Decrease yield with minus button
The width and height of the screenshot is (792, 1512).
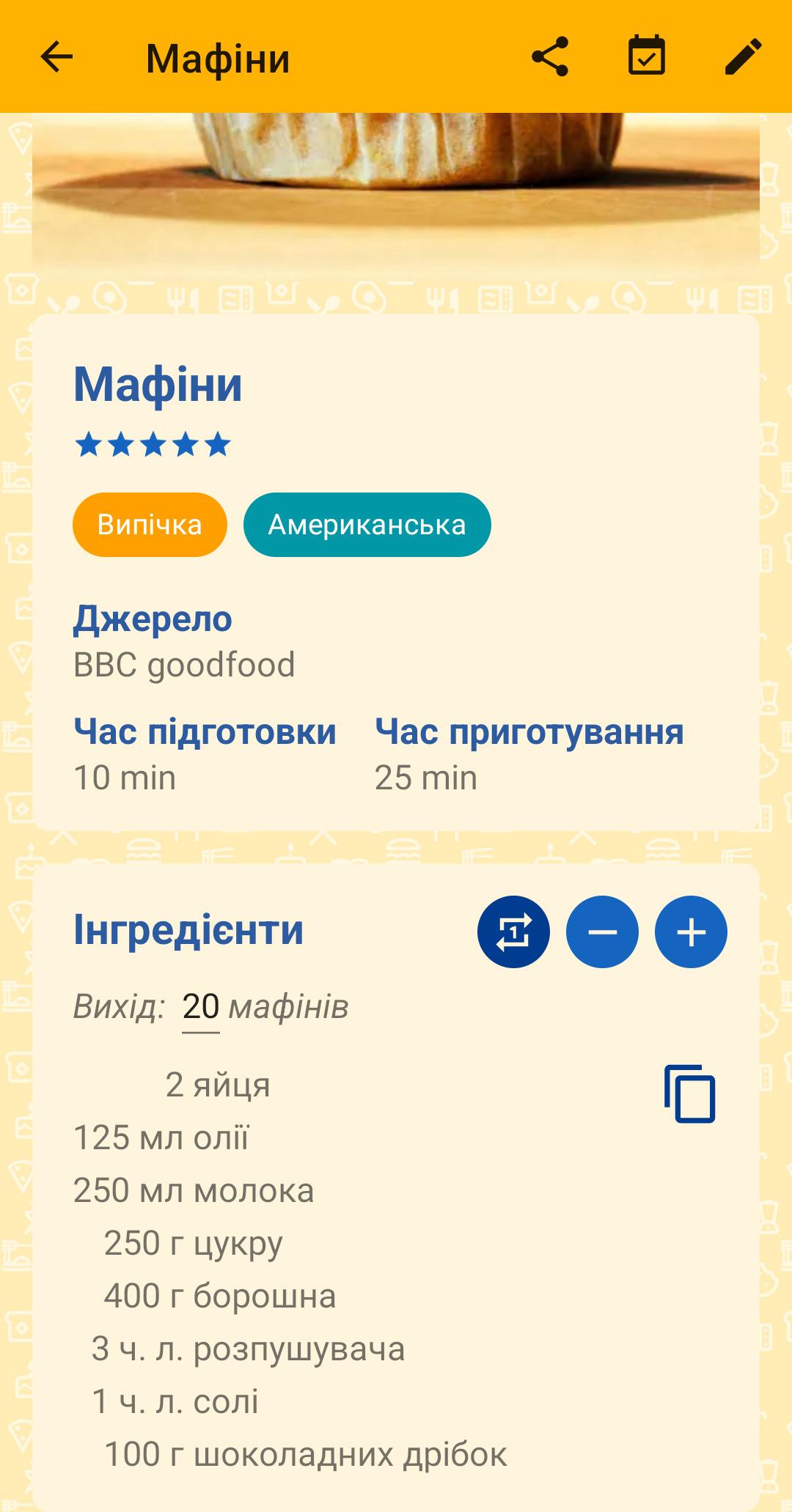click(x=602, y=932)
